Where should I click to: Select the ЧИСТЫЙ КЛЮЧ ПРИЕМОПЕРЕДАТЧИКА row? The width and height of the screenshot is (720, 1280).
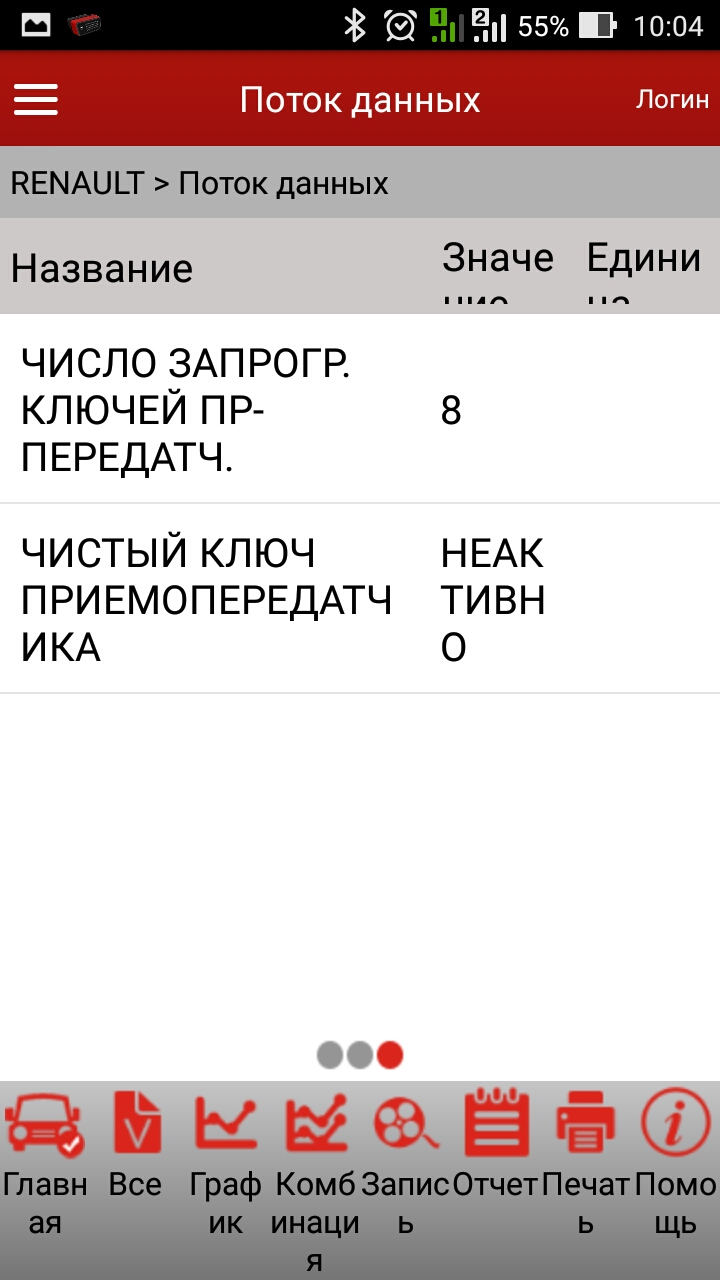360,599
